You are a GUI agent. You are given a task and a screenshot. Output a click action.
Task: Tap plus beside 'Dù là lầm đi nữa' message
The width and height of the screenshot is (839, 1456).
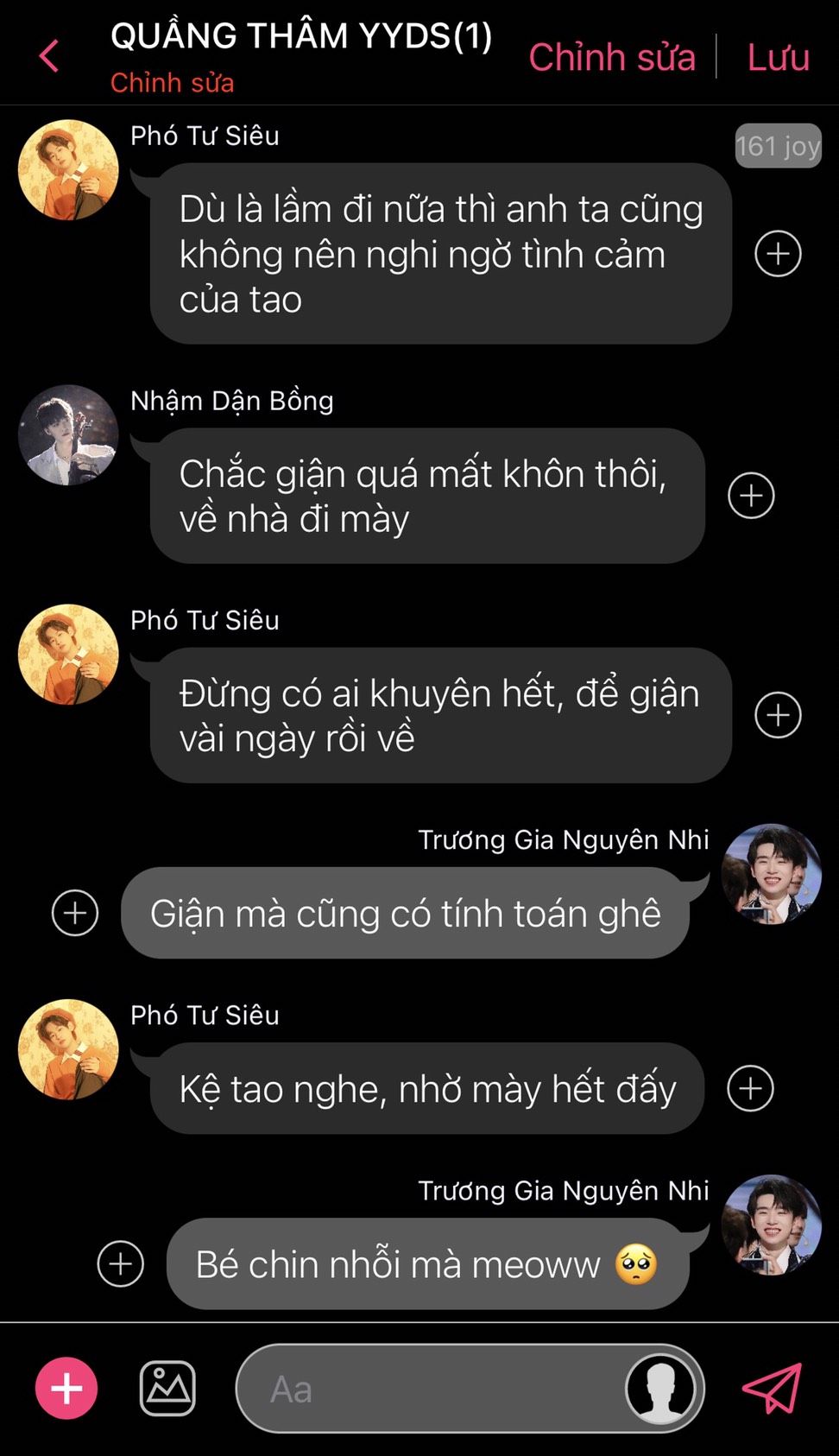[778, 254]
